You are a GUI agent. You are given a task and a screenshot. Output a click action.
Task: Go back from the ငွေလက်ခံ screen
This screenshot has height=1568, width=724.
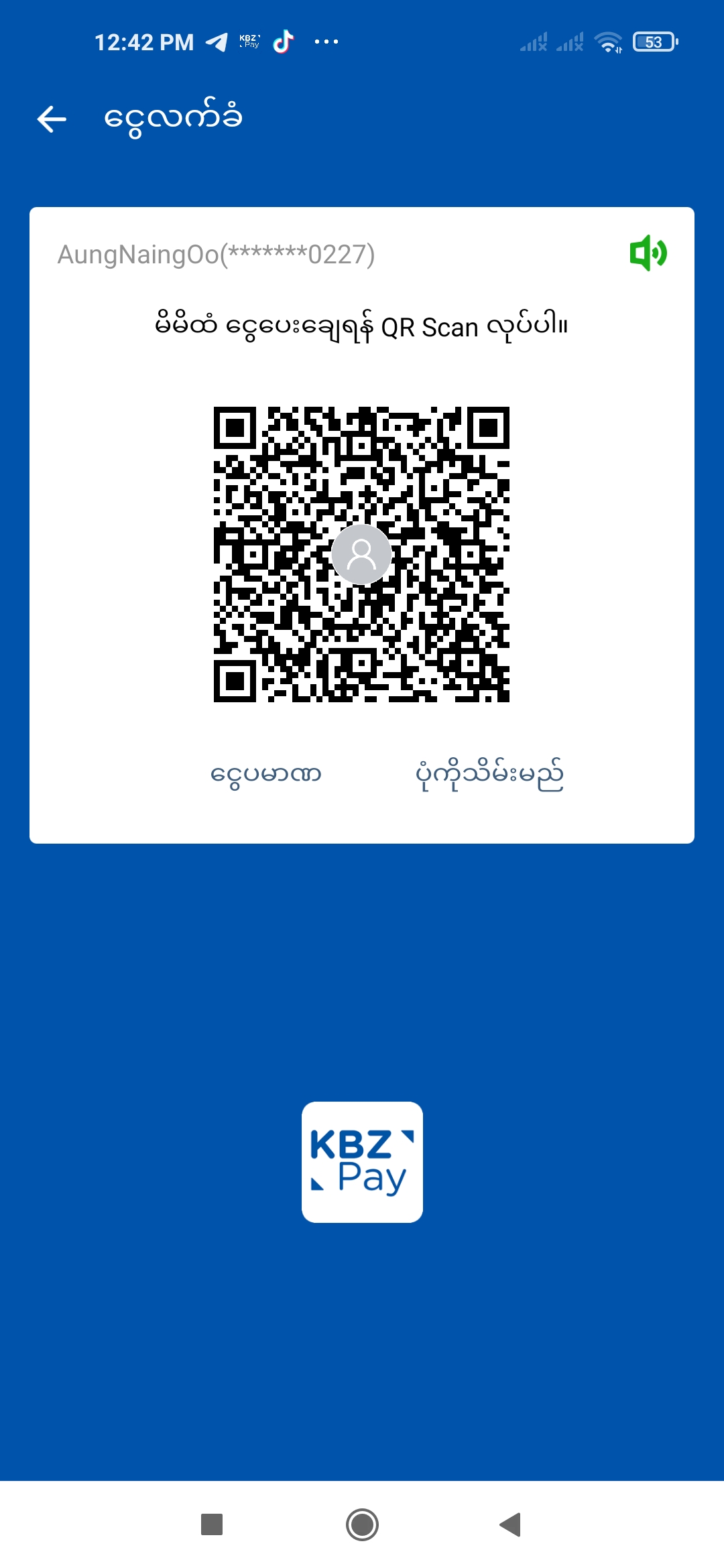point(52,119)
